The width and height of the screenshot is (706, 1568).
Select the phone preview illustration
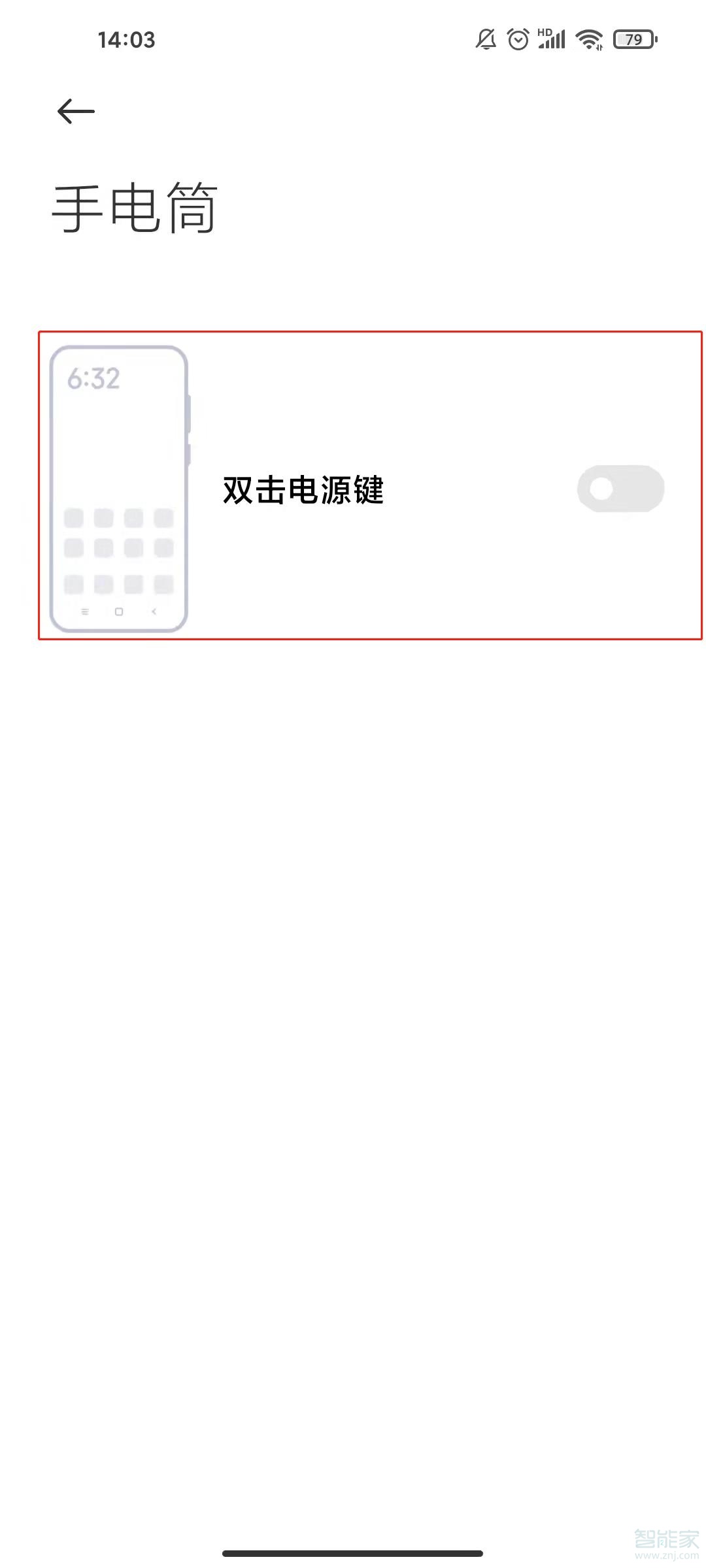pos(119,489)
